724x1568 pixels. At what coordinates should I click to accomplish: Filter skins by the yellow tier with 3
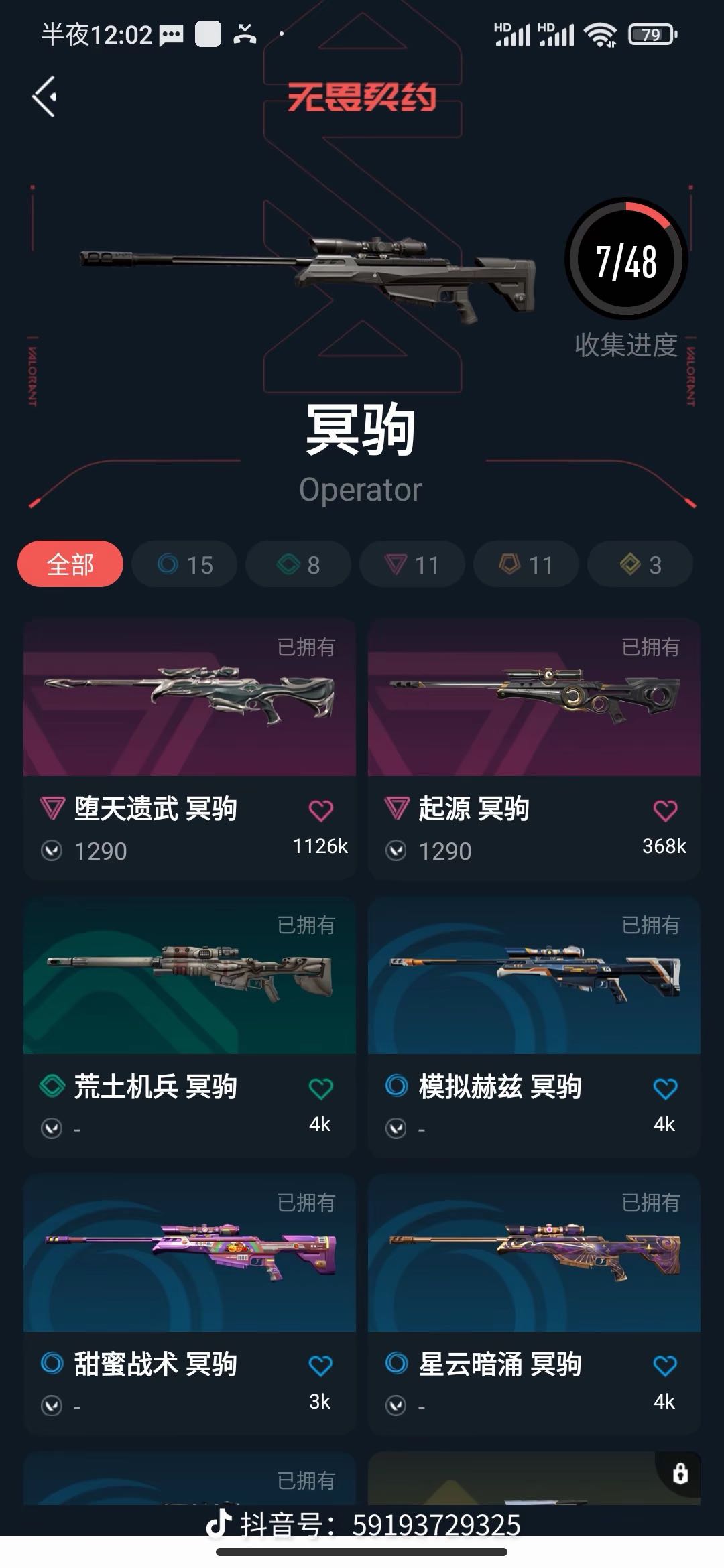pyautogui.click(x=640, y=564)
